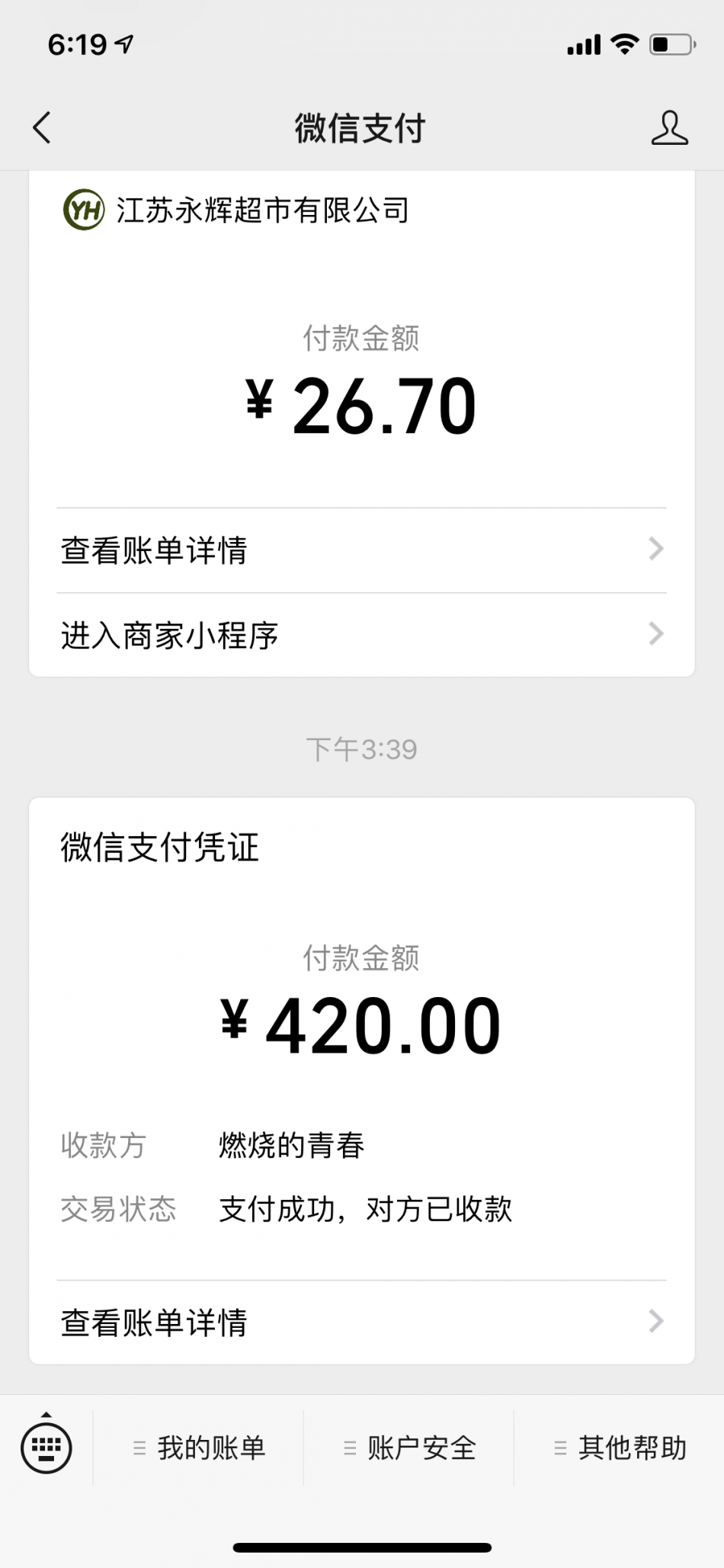The height and width of the screenshot is (1568, 724).
Task: Open 进入商家小程序 row
Action: click(362, 635)
